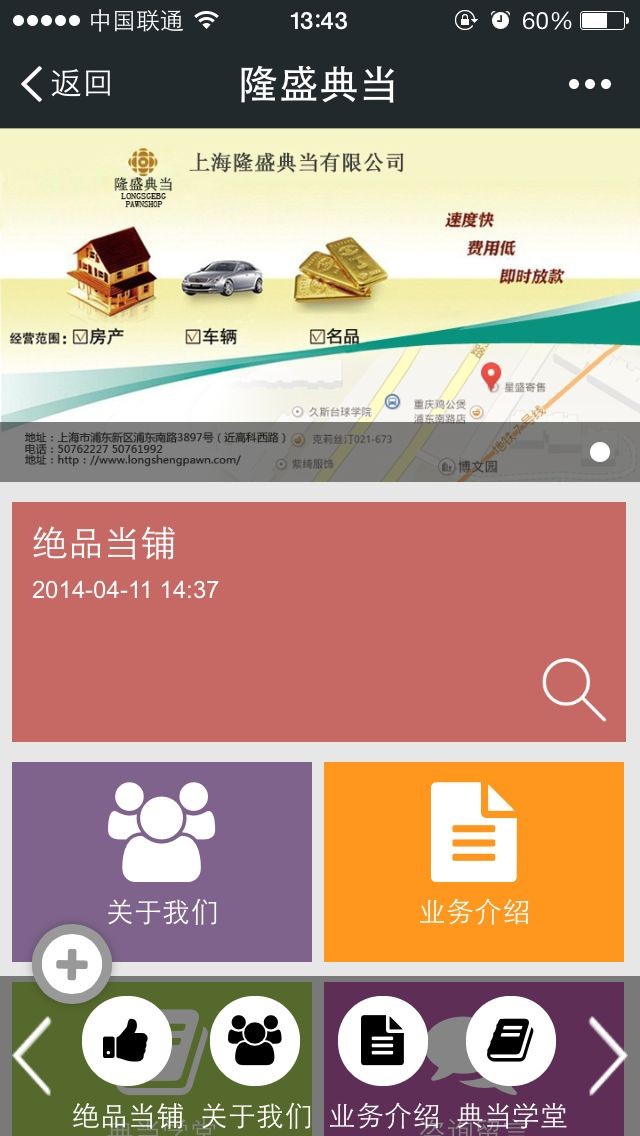Go back using the 返回 button
Screen dimensions: 640x1136
66,84
